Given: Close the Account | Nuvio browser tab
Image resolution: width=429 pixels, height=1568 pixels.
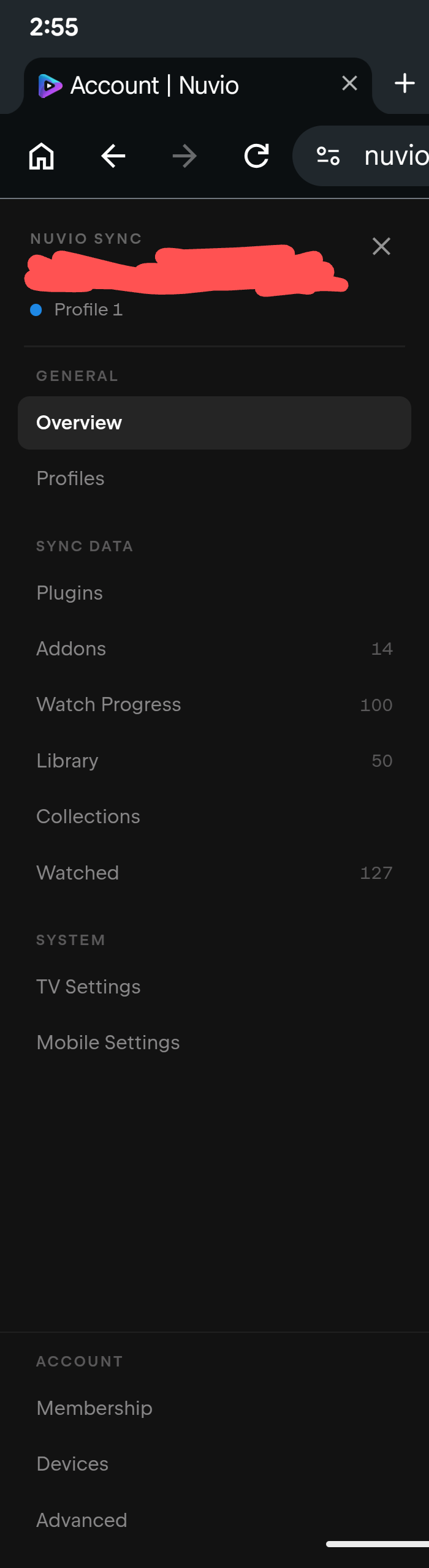Looking at the screenshot, I should (349, 83).
